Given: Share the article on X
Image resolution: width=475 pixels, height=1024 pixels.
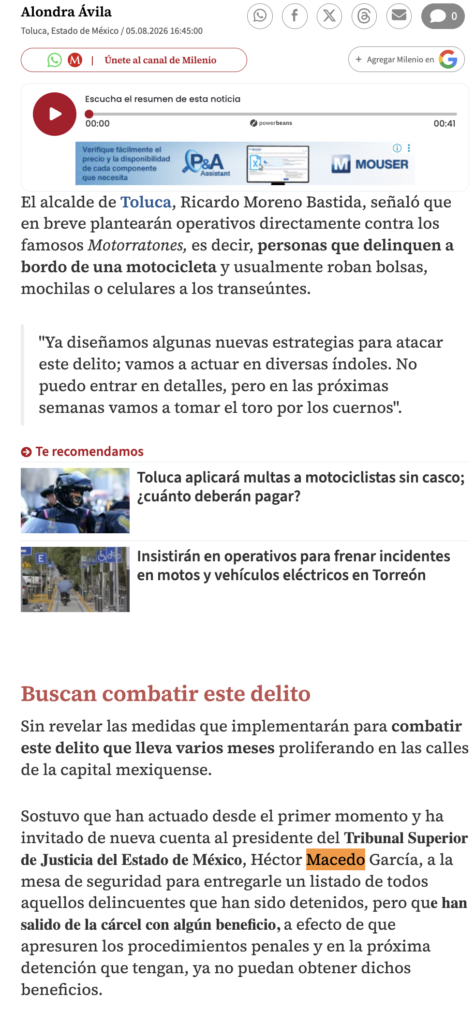Looking at the screenshot, I should (x=329, y=16).
